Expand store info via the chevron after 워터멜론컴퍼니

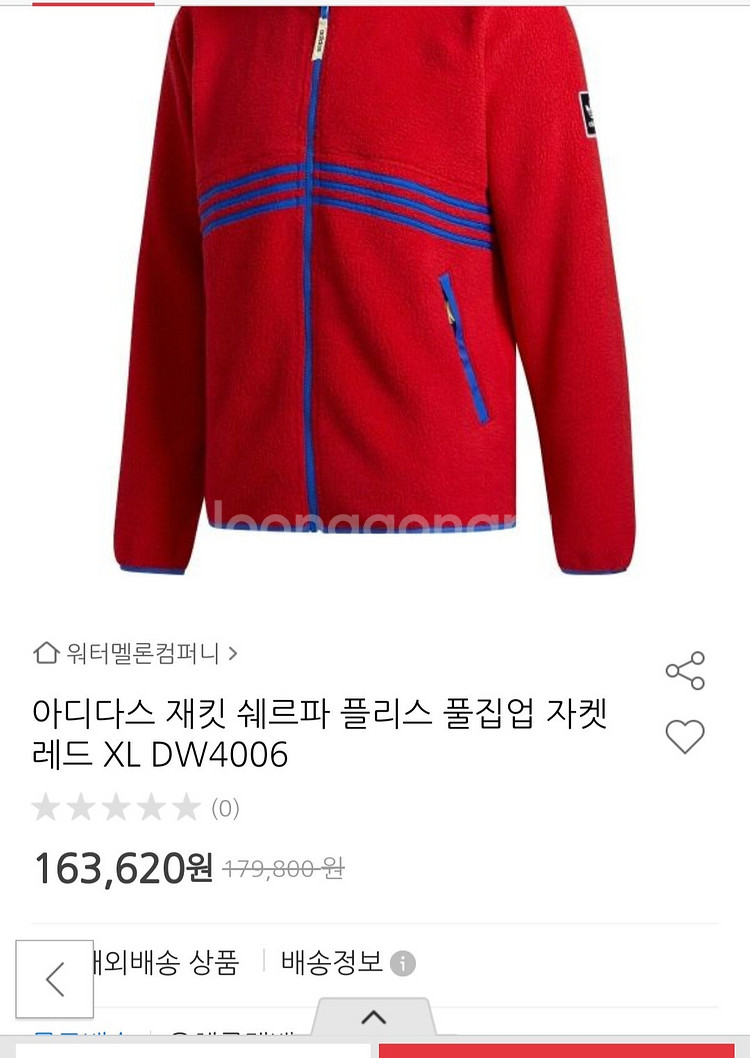(232, 650)
